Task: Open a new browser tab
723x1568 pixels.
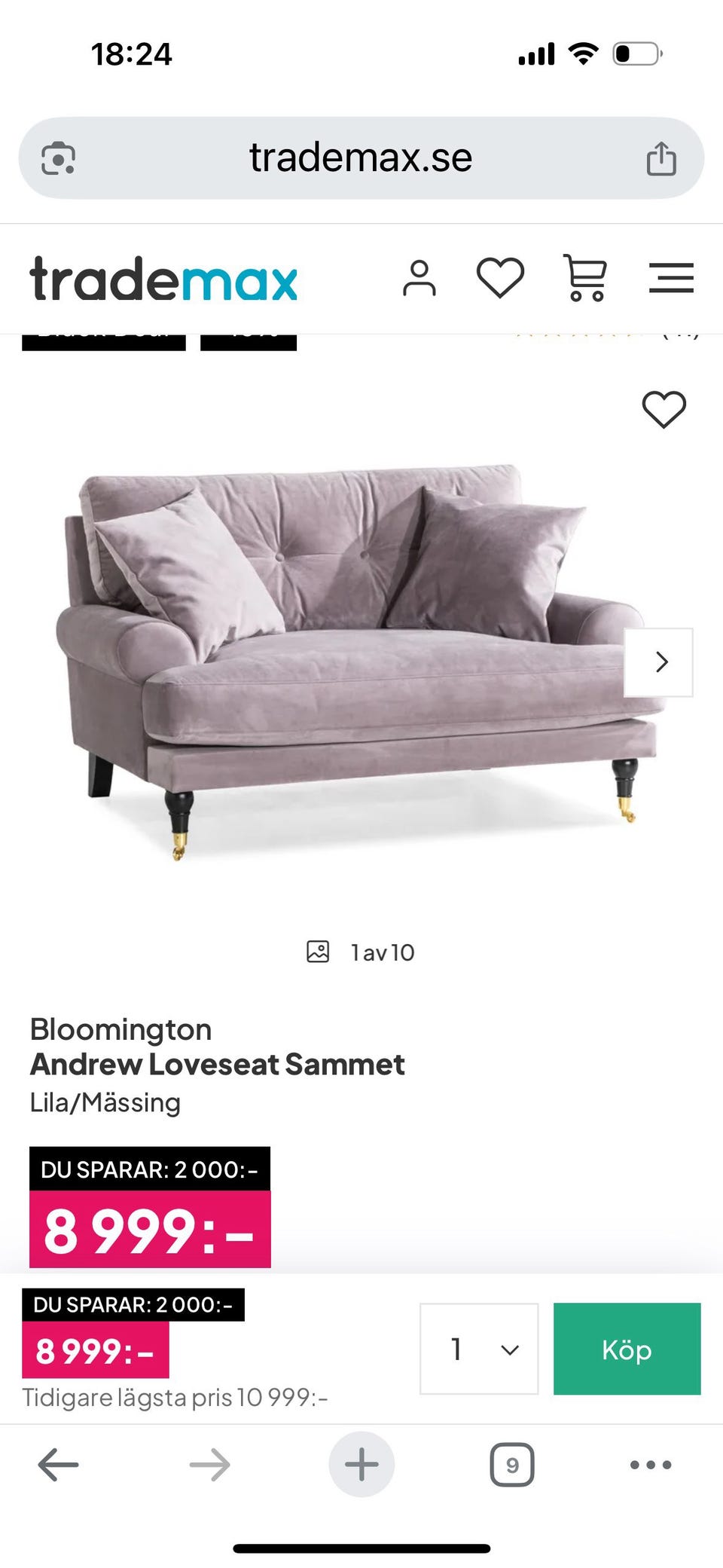Action: [x=361, y=1465]
